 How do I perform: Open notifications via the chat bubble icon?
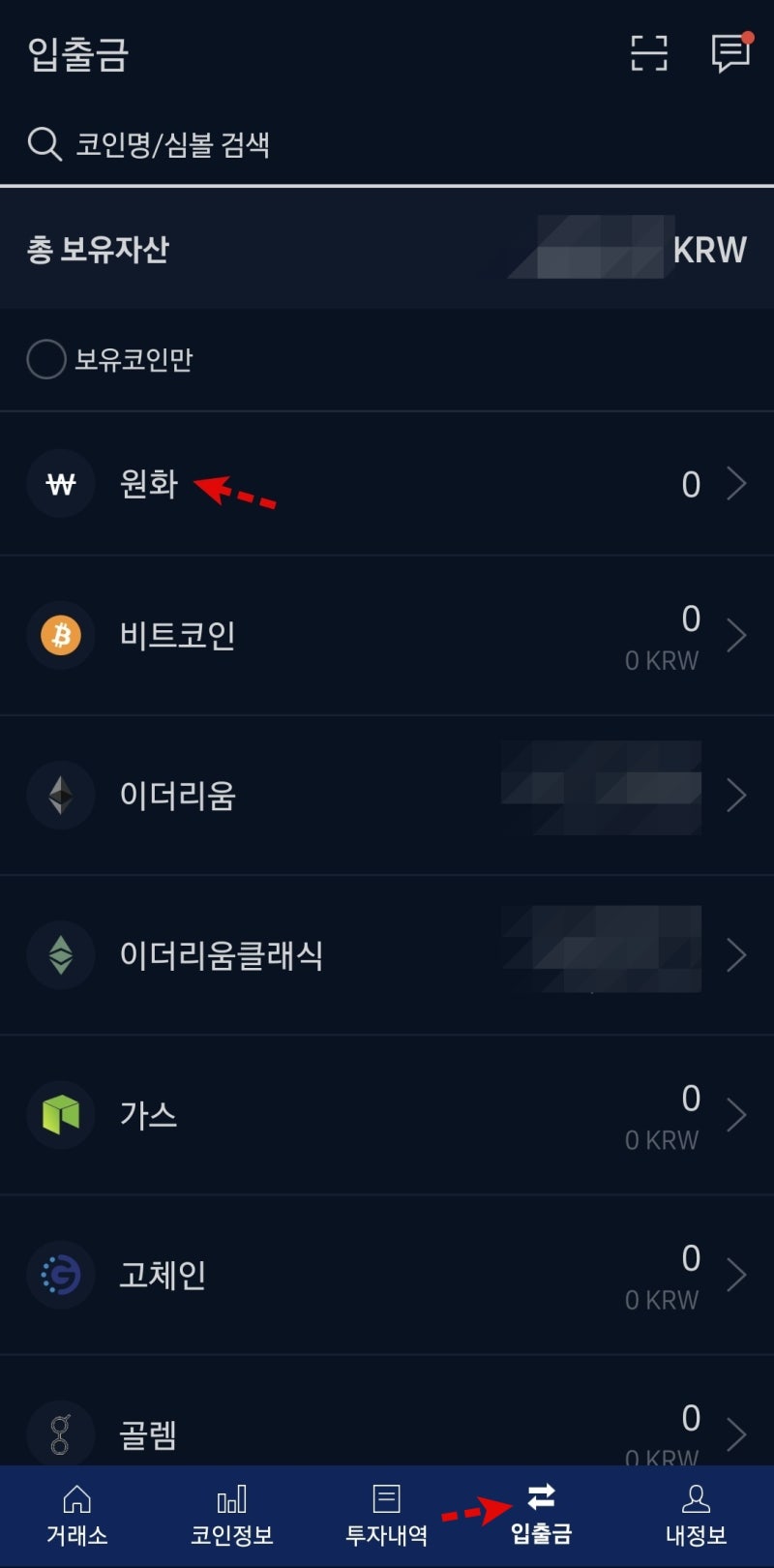click(x=729, y=53)
